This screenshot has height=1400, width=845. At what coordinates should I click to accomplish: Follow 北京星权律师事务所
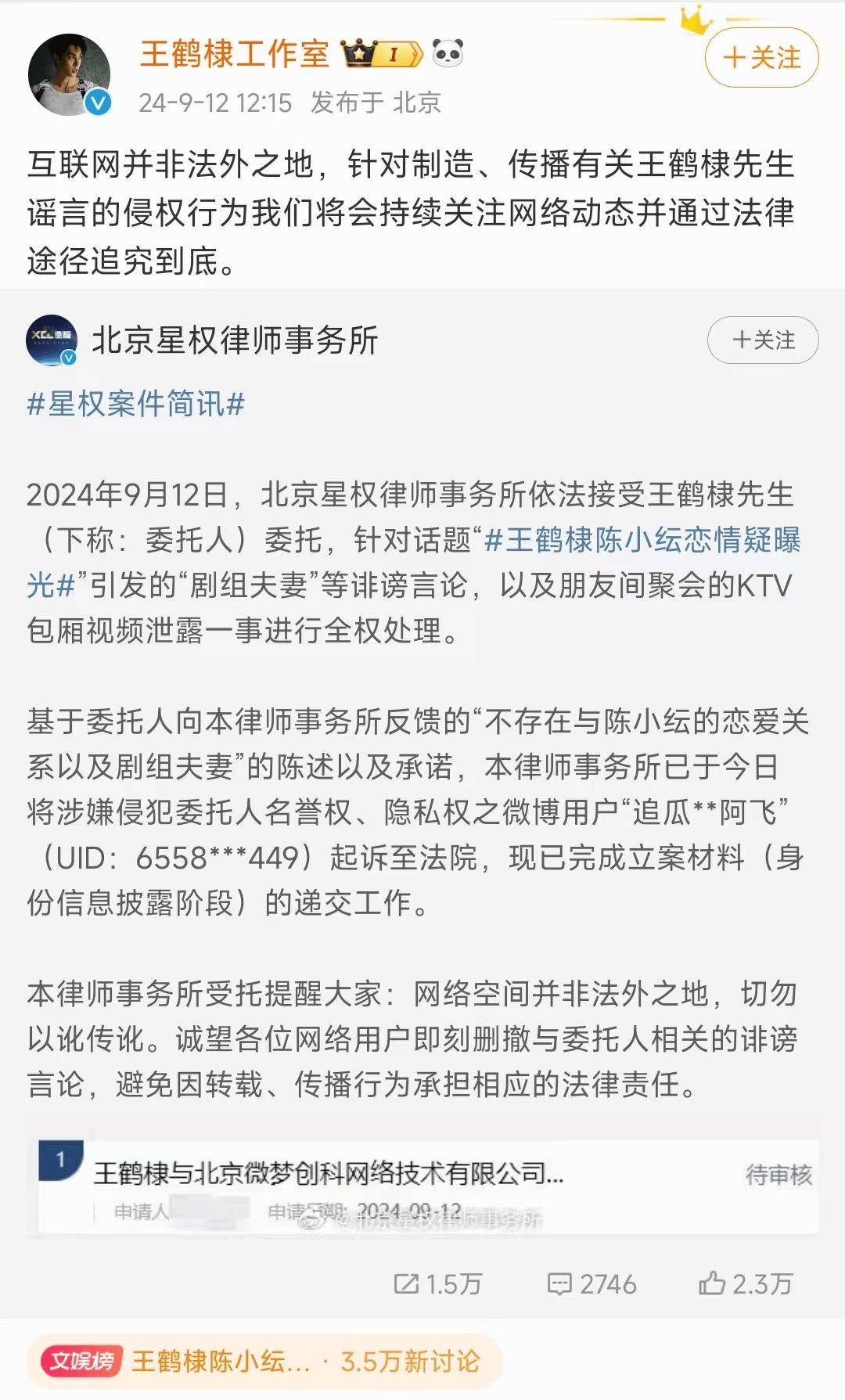coord(763,340)
